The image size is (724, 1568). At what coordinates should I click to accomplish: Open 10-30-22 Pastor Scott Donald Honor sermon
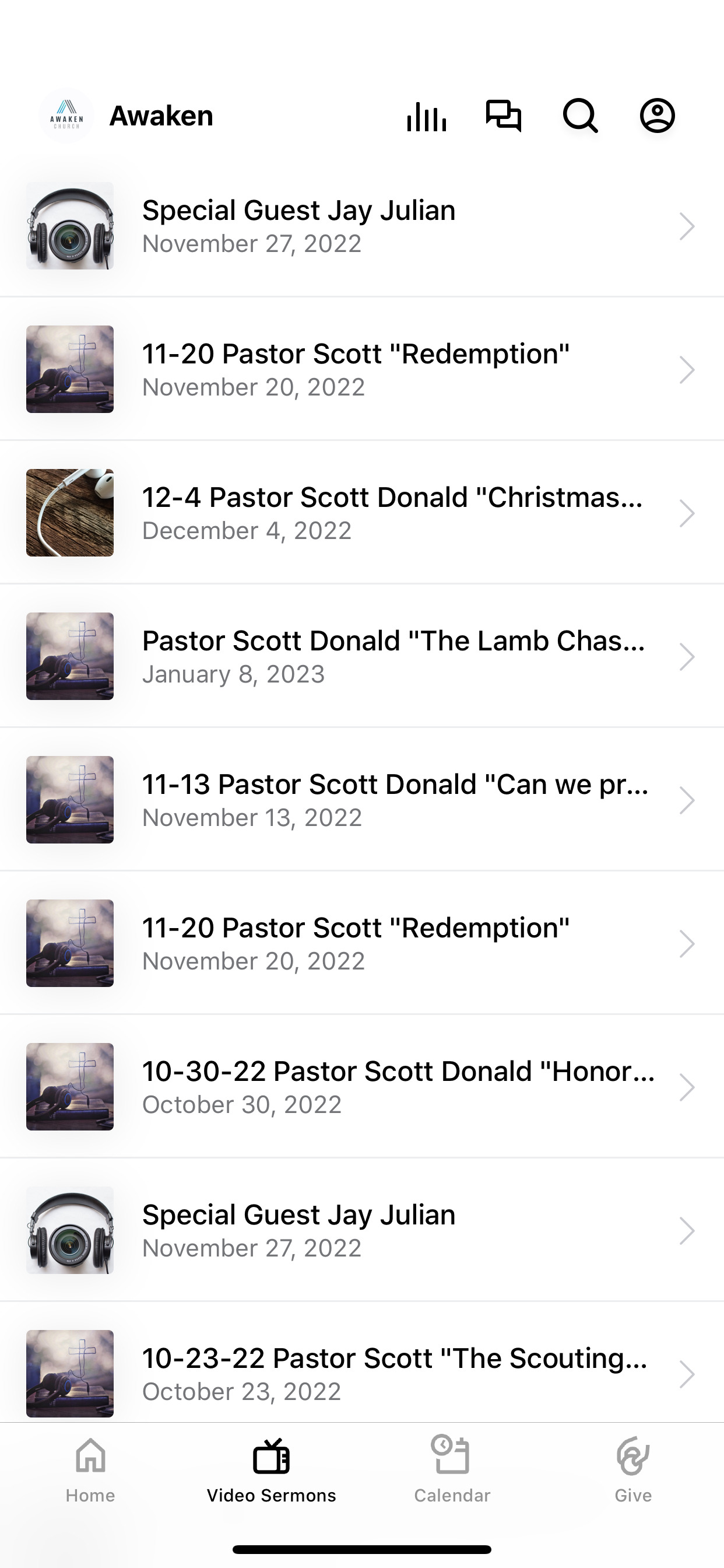pos(362,1087)
